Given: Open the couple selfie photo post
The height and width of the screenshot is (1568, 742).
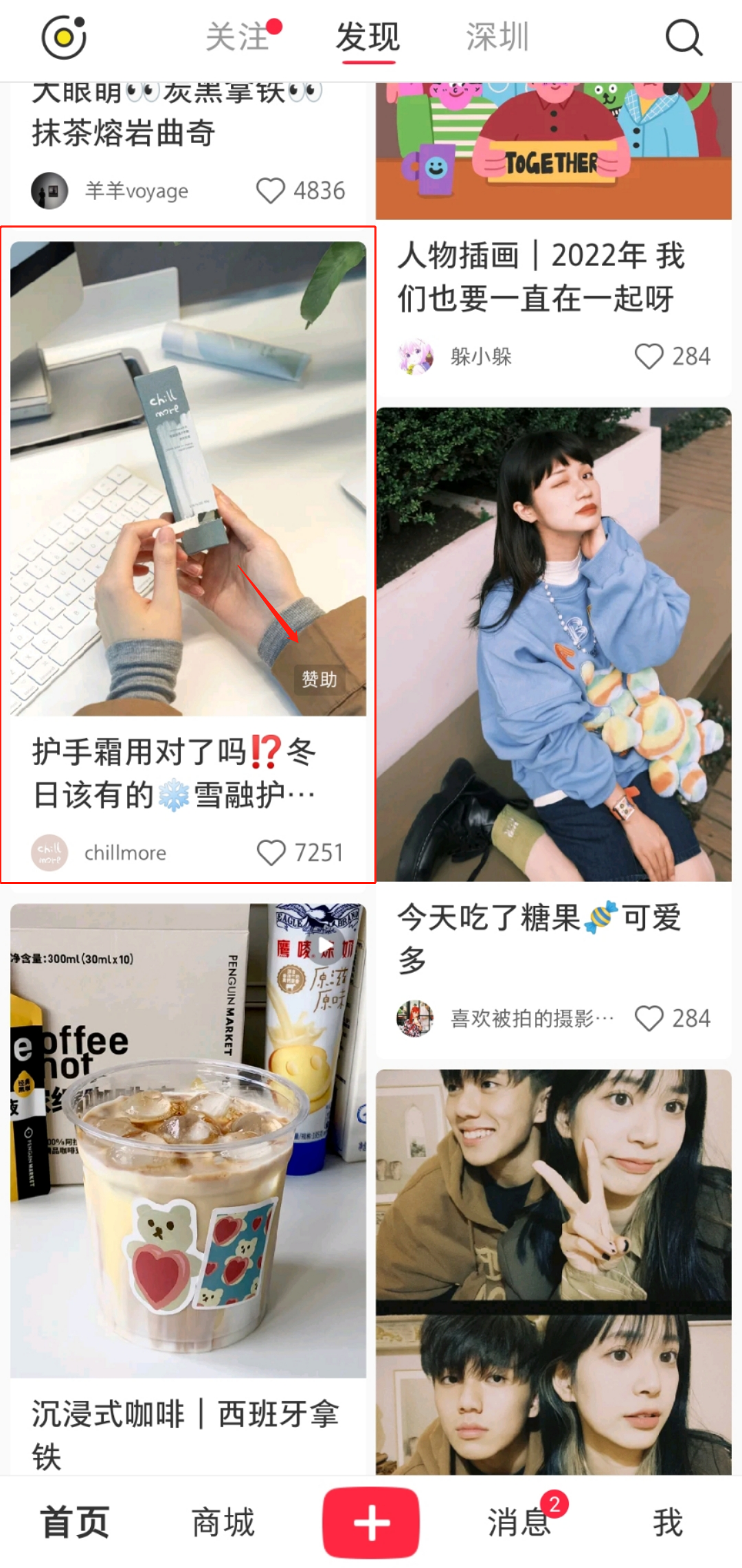Looking at the screenshot, I should coord(553,1272).
